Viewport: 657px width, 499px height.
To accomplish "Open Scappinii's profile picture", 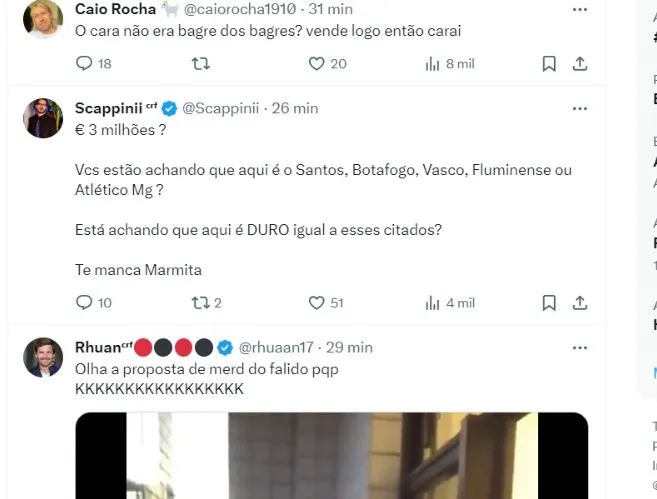I will [43, 118].
